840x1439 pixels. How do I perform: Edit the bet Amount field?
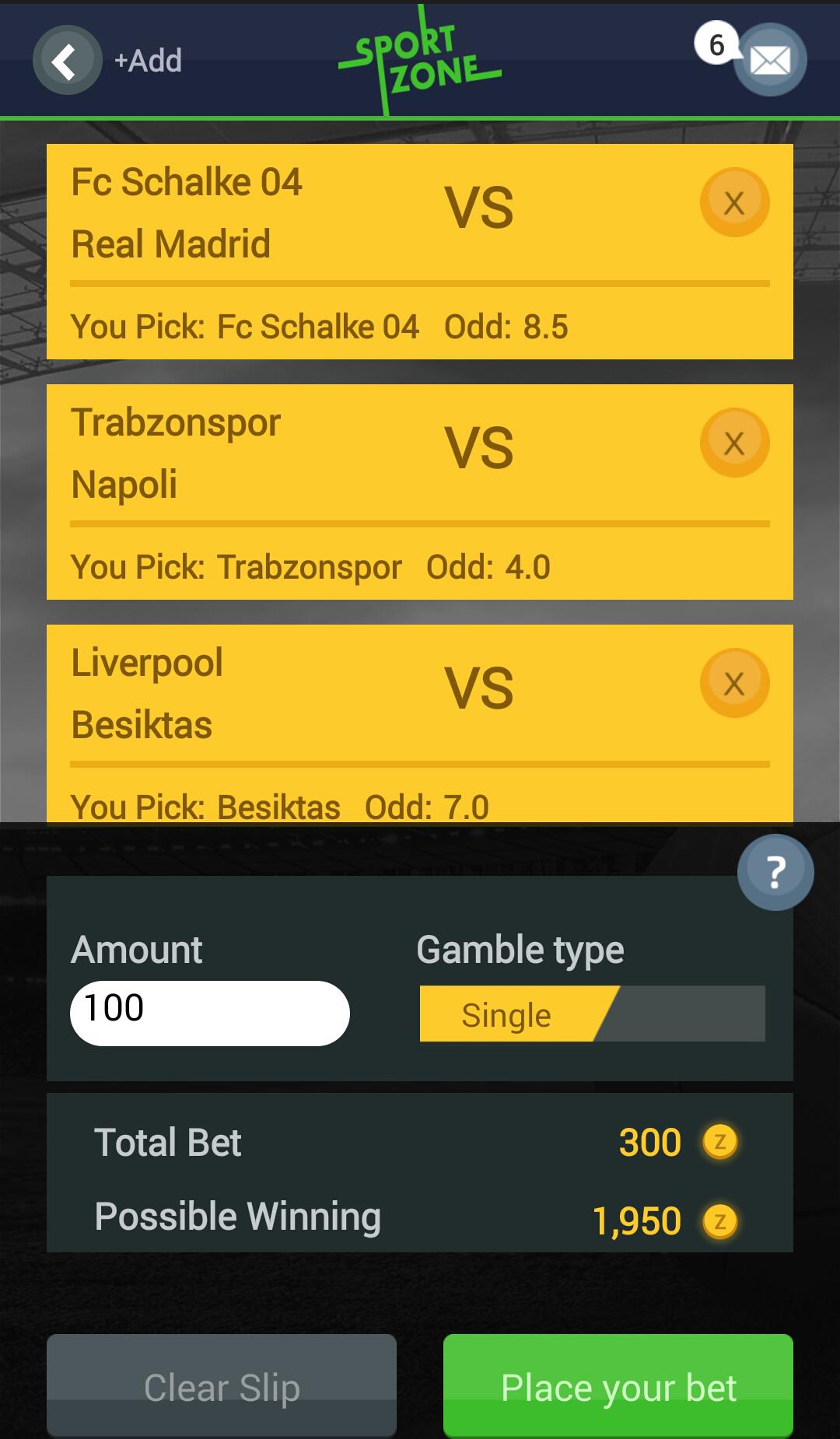[210, 1013]
